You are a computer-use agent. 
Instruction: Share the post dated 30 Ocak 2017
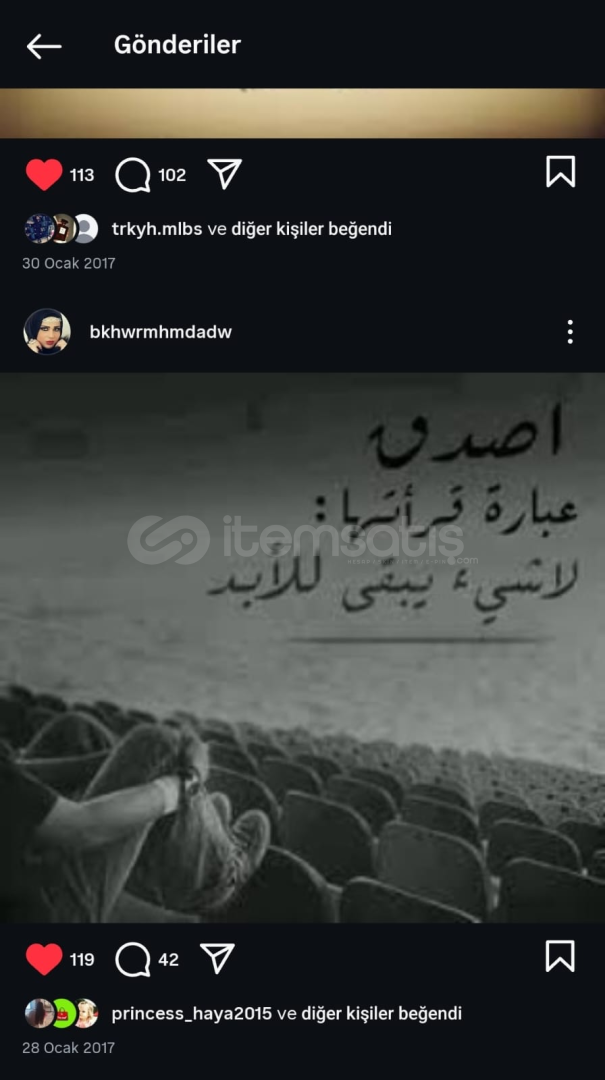[224, 174]
